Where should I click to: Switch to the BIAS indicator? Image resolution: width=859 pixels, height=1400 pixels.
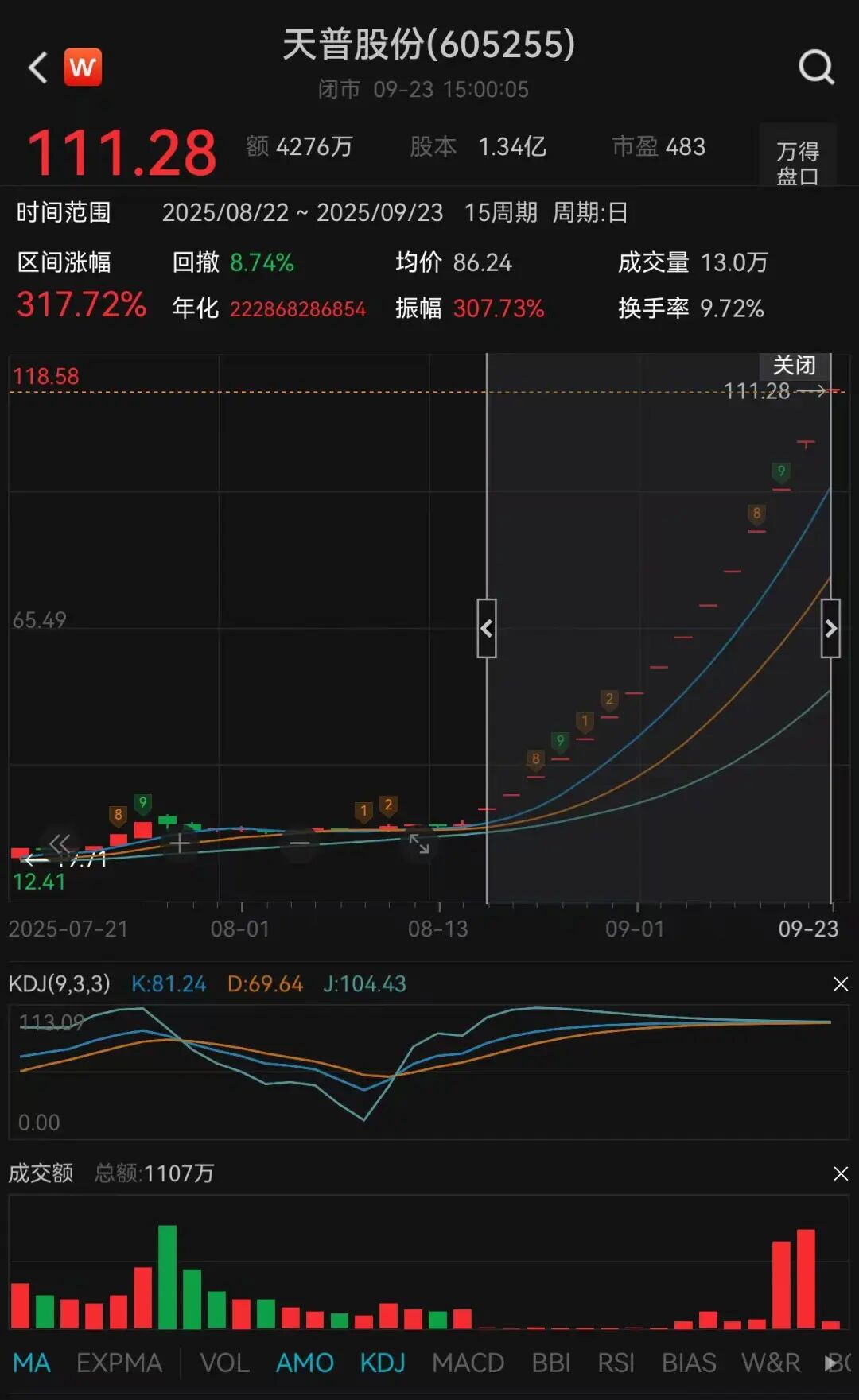pyautogui.click(x=689, y=1363)
